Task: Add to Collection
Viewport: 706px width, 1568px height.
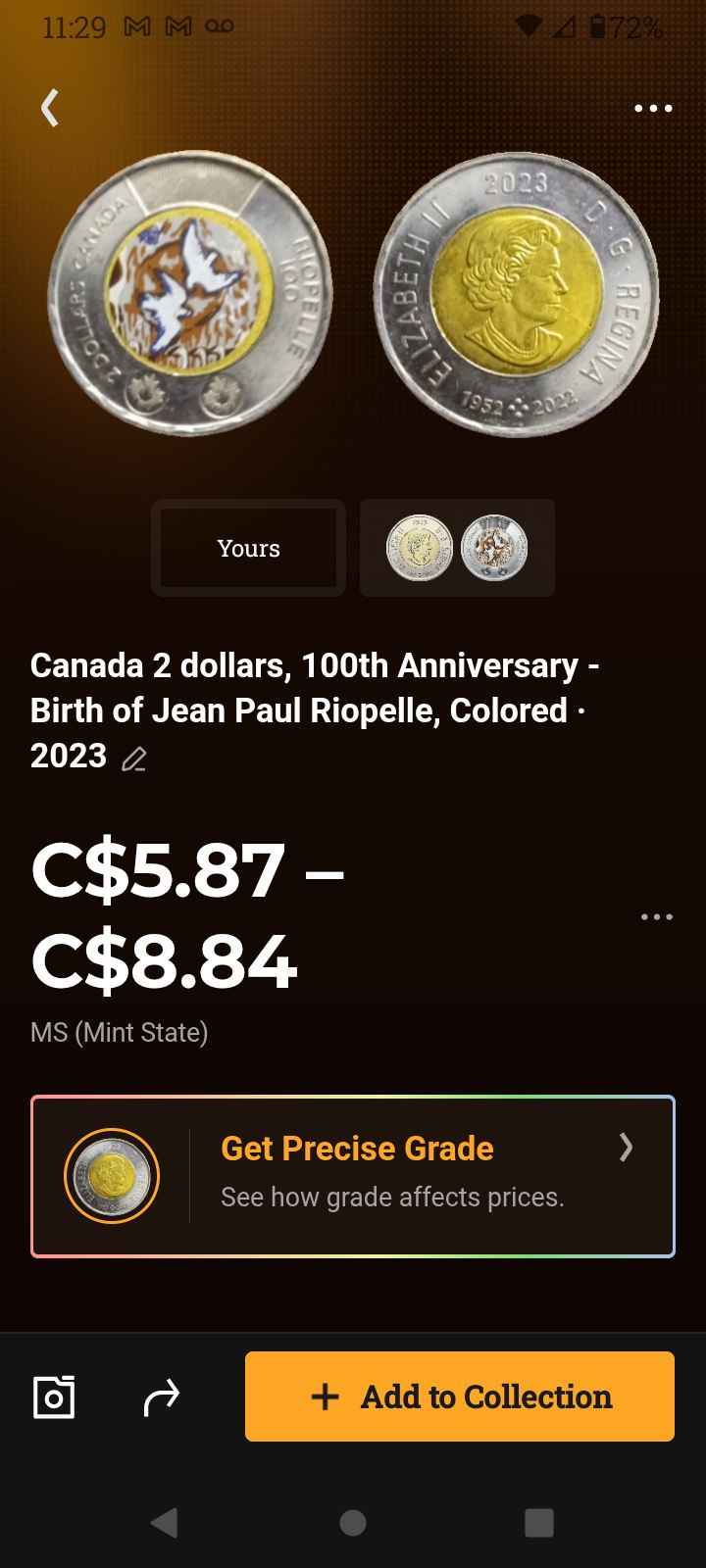Action: pyautogui.click(x=460, y=1396)
